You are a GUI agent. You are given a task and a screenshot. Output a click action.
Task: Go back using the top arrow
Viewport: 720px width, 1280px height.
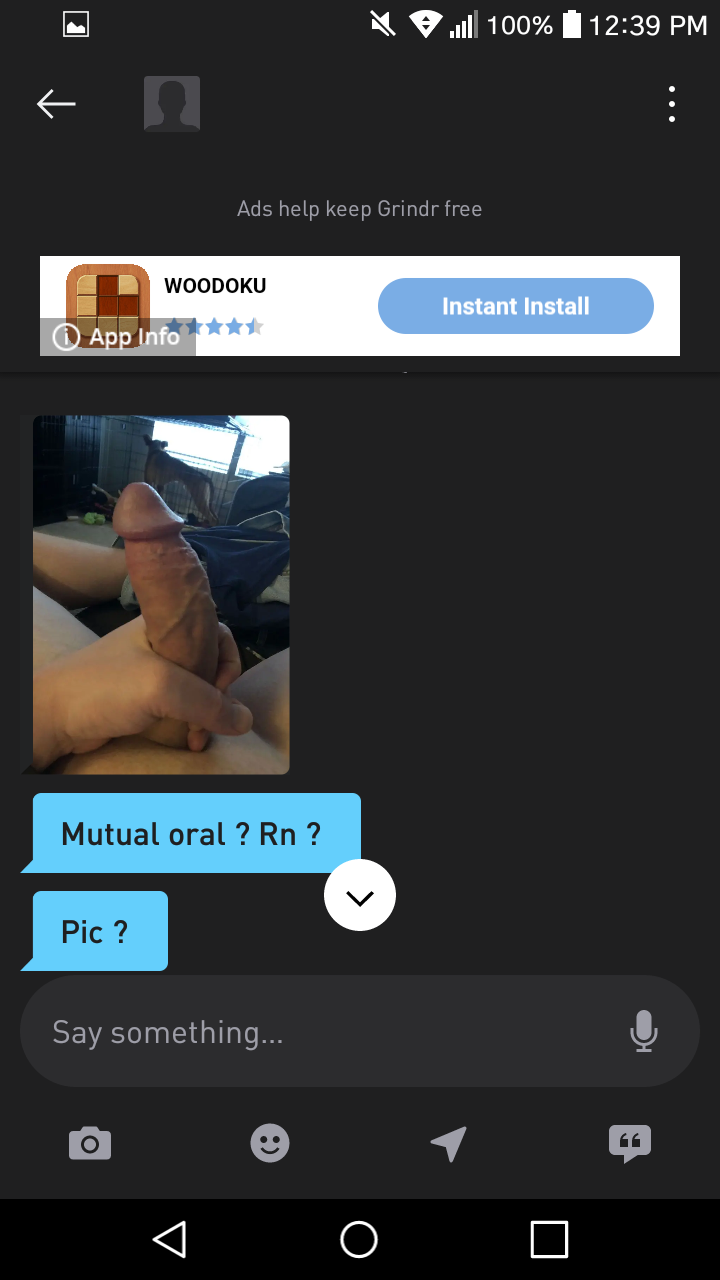tap(56, 104)
